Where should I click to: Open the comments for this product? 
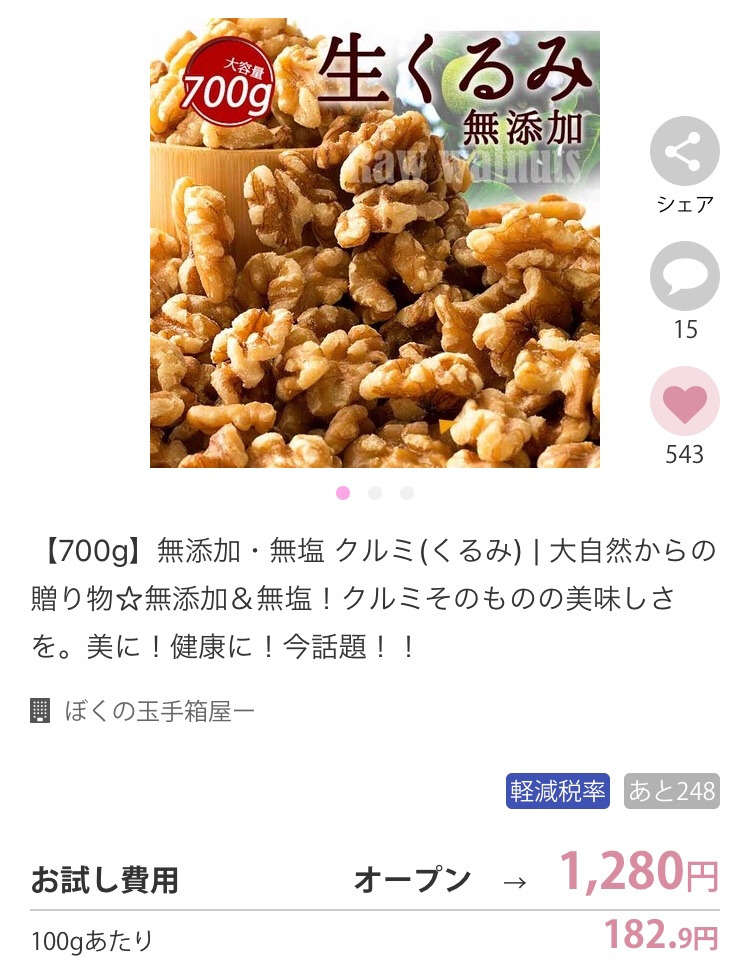click(685, 276)
